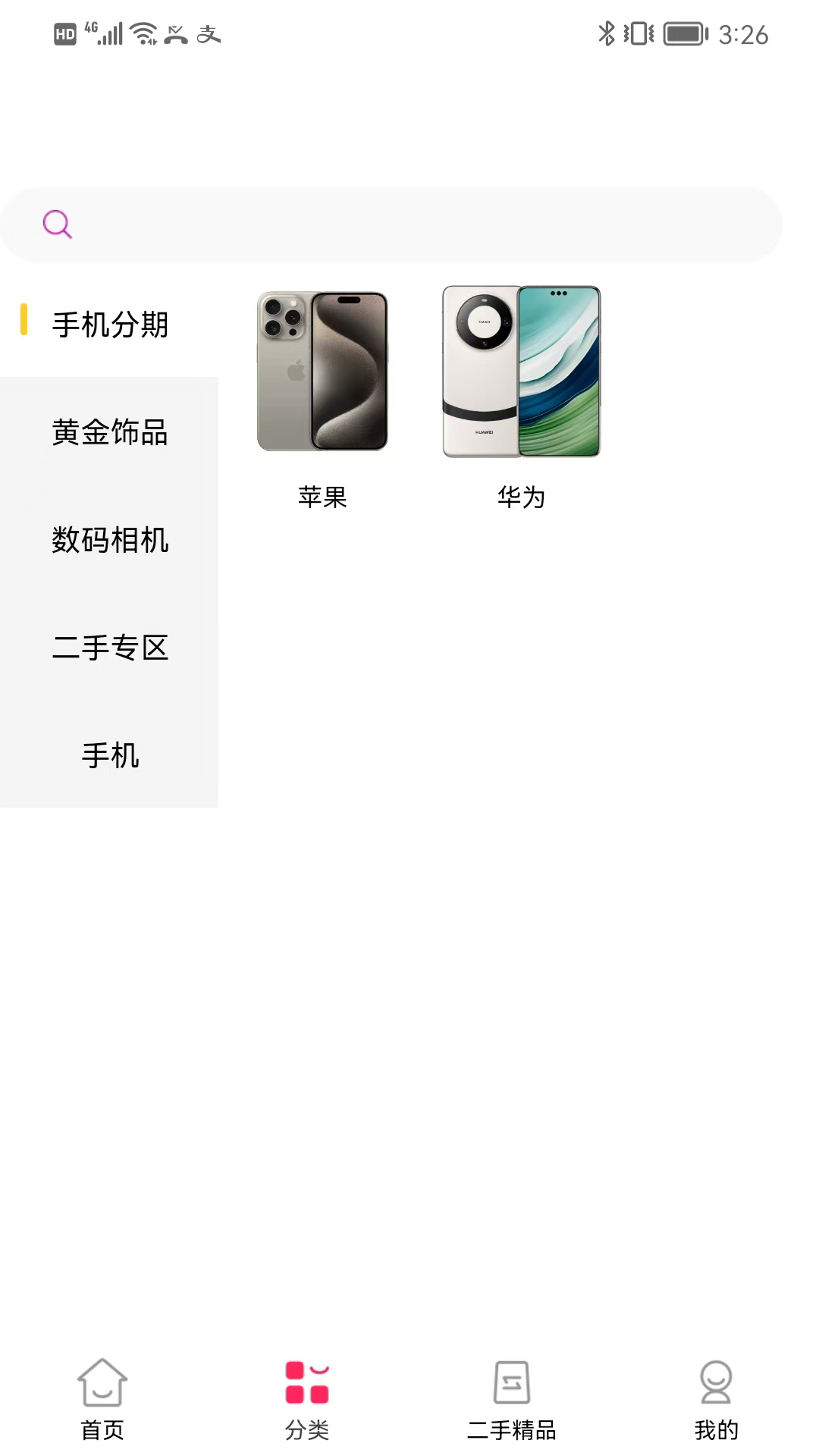
Task: Tap the Bluetooth icon in status bar
Action: tap(607, 33)
